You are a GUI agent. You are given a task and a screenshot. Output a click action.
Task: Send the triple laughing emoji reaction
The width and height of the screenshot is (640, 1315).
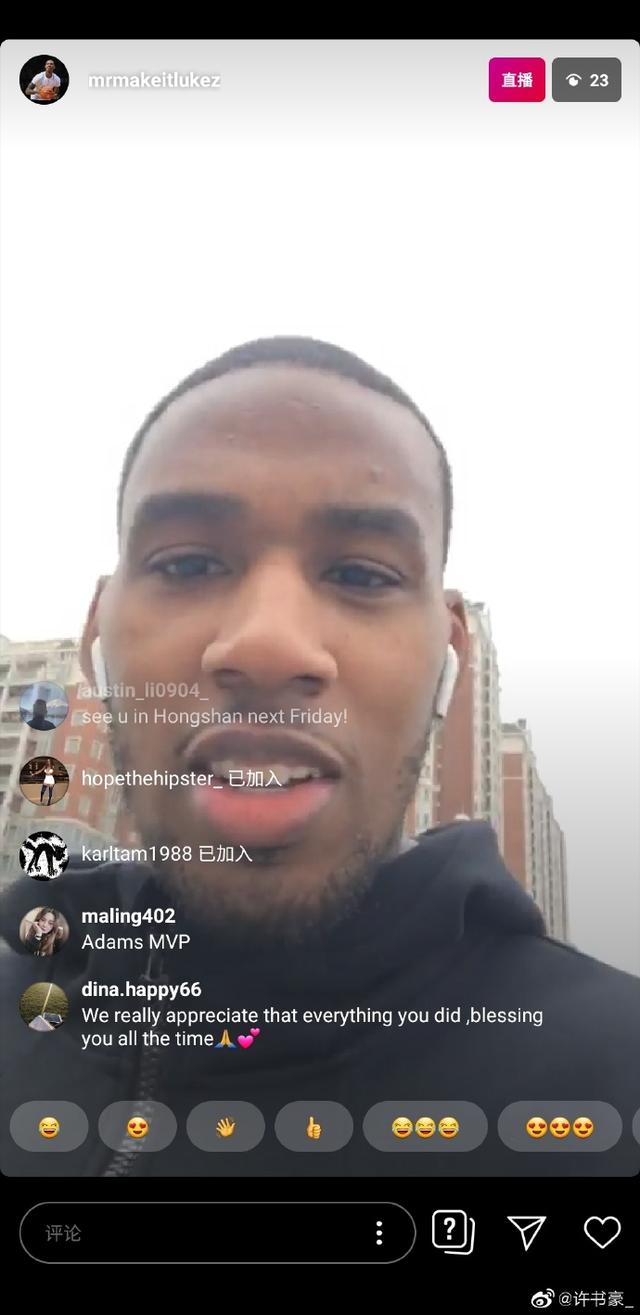[x=425, y=1127]
